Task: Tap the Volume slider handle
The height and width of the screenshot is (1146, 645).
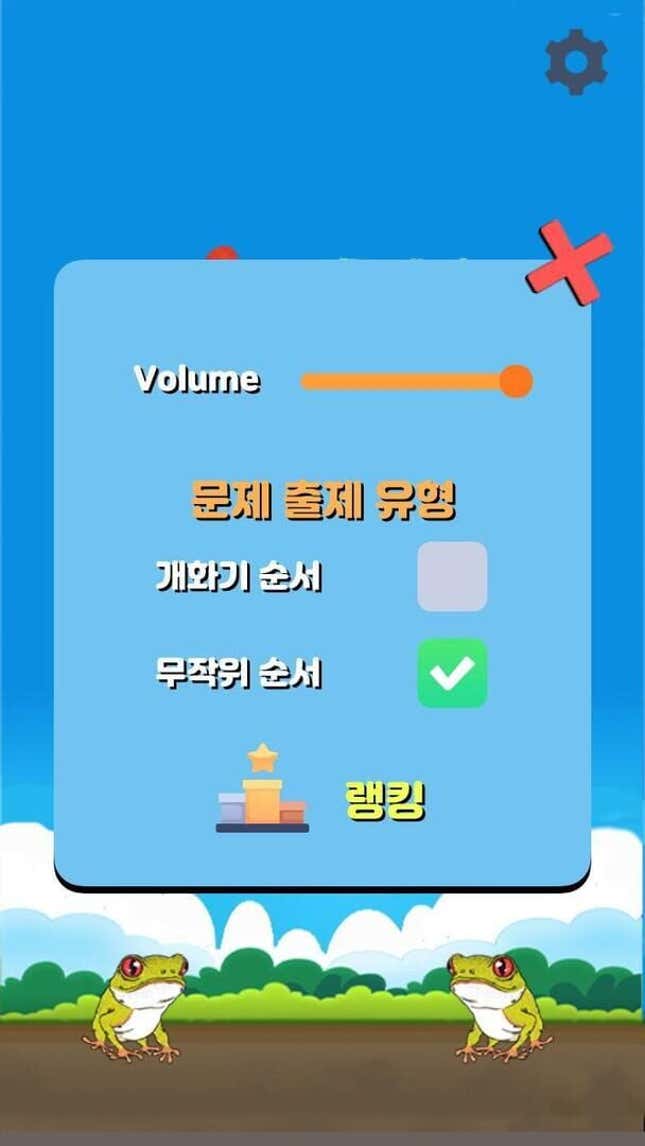Action: (x=515, y=381)
